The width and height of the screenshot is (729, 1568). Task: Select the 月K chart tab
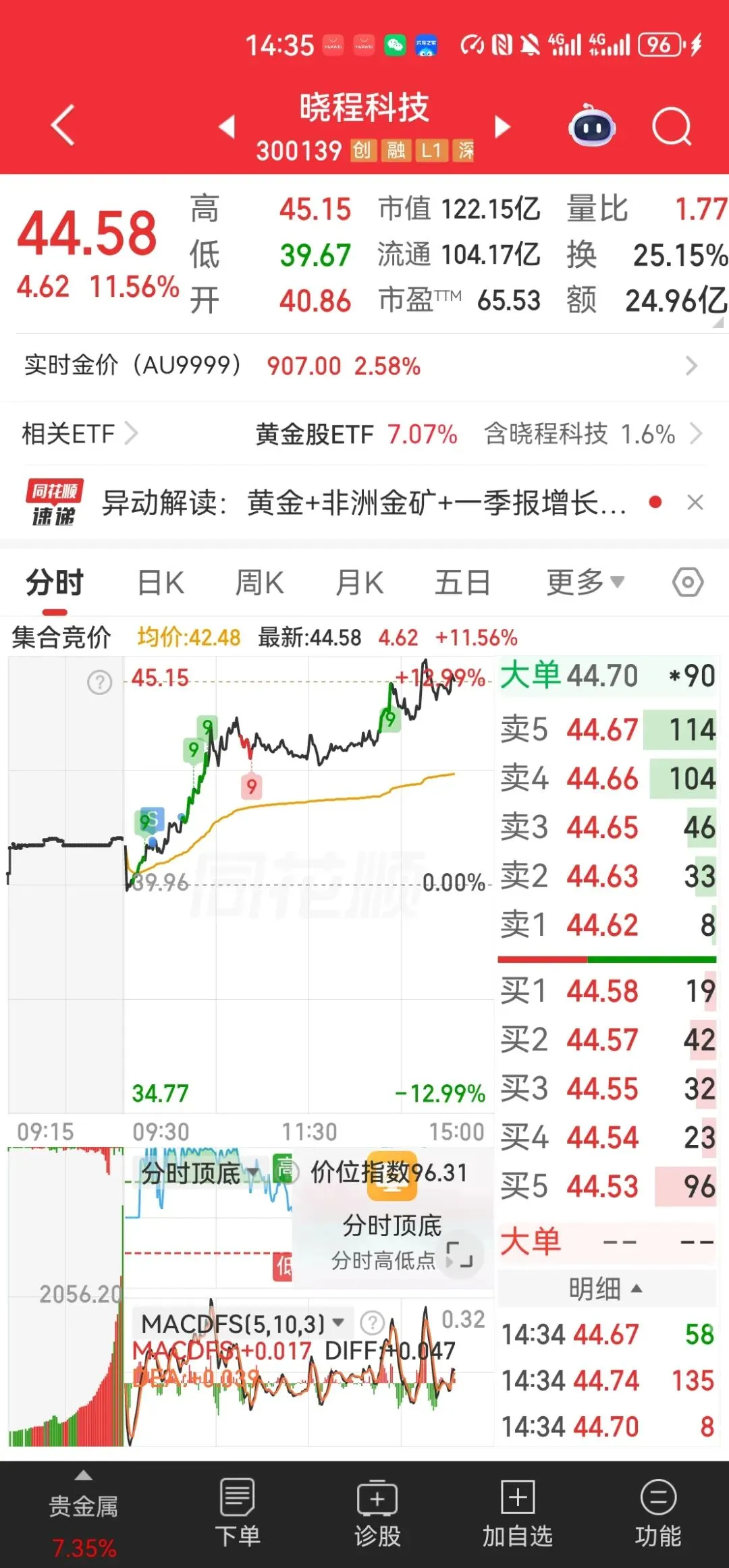(x=360, y=582)
